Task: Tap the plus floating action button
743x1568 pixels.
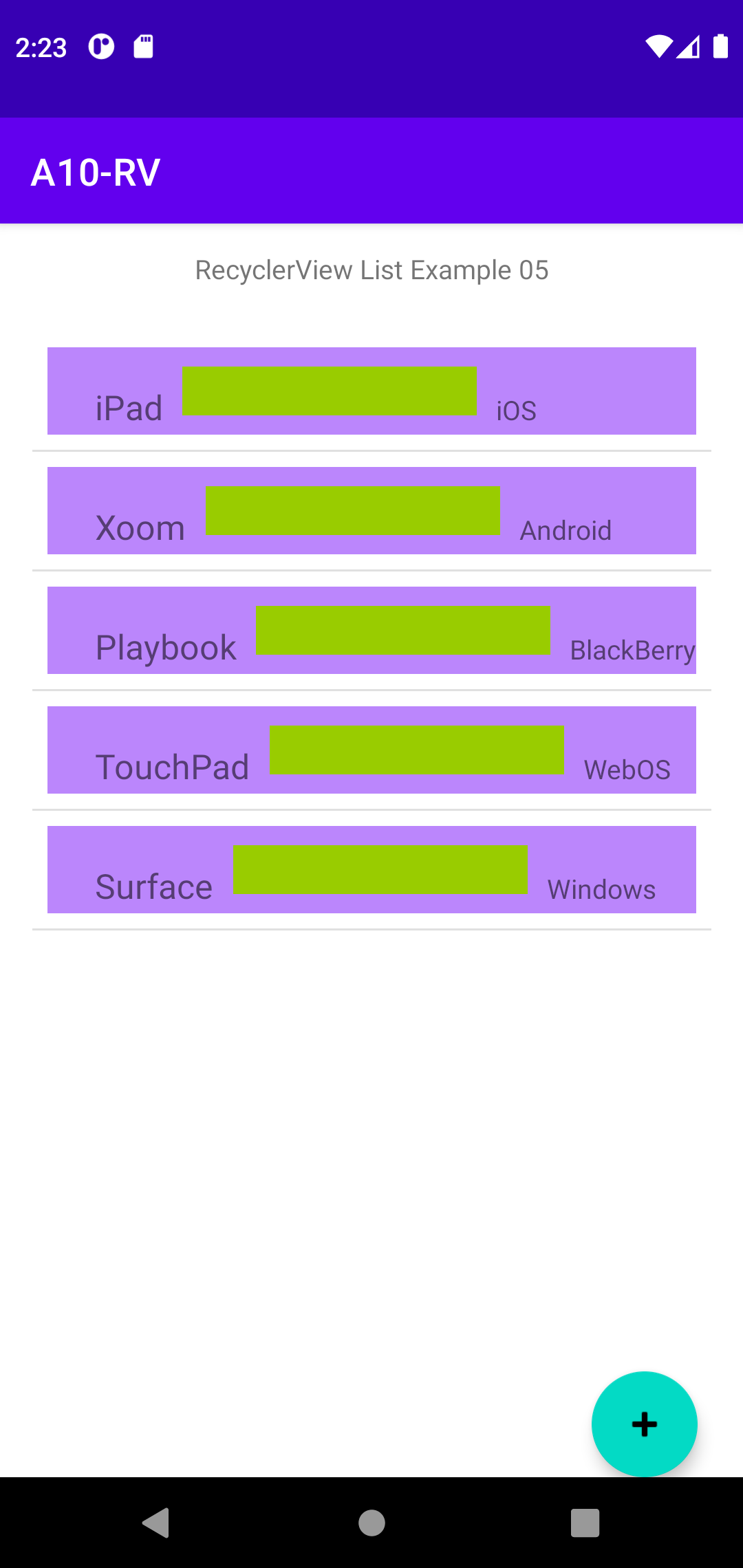Action: [644, 1424]
